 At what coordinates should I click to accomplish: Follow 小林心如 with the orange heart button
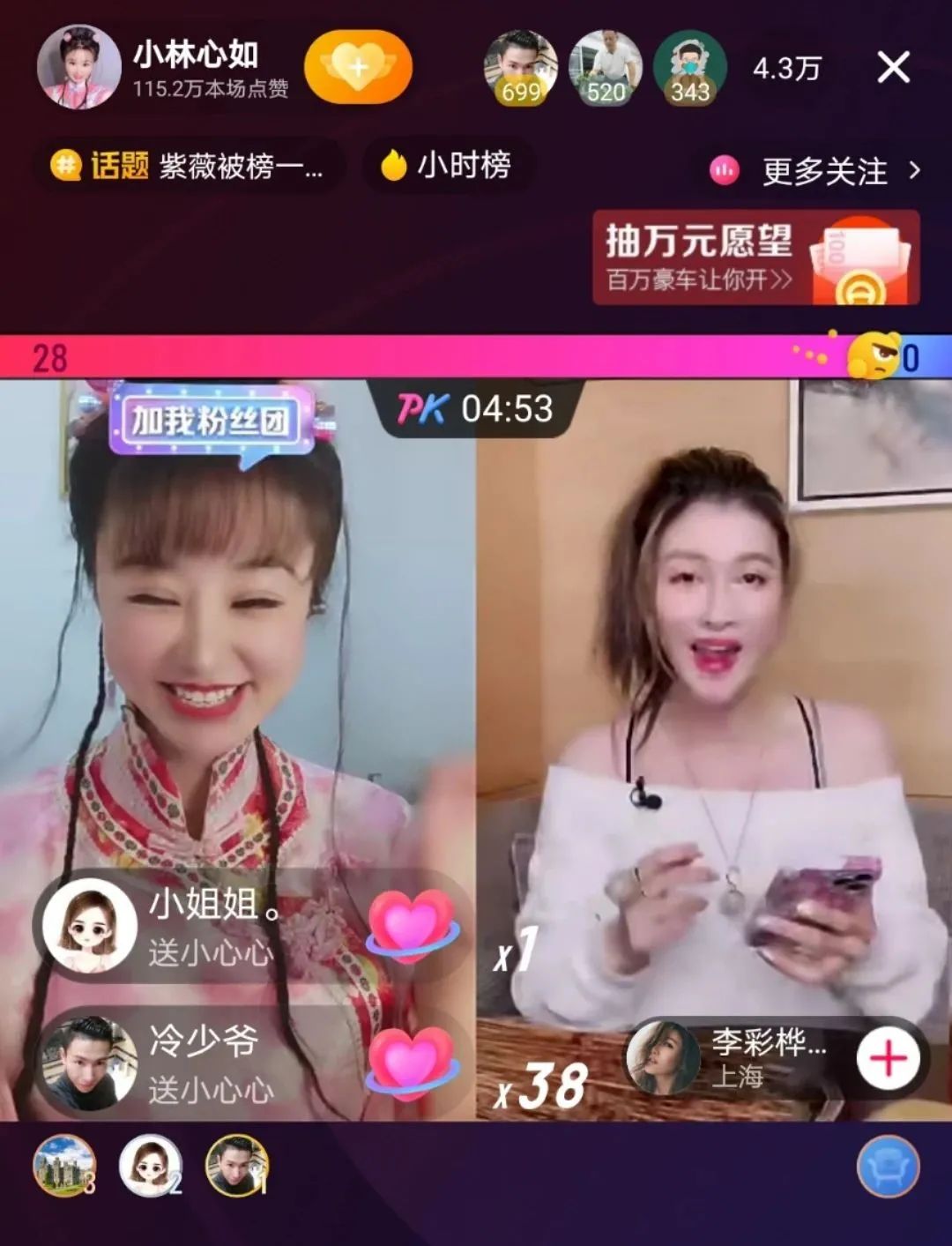click(358, 67)
